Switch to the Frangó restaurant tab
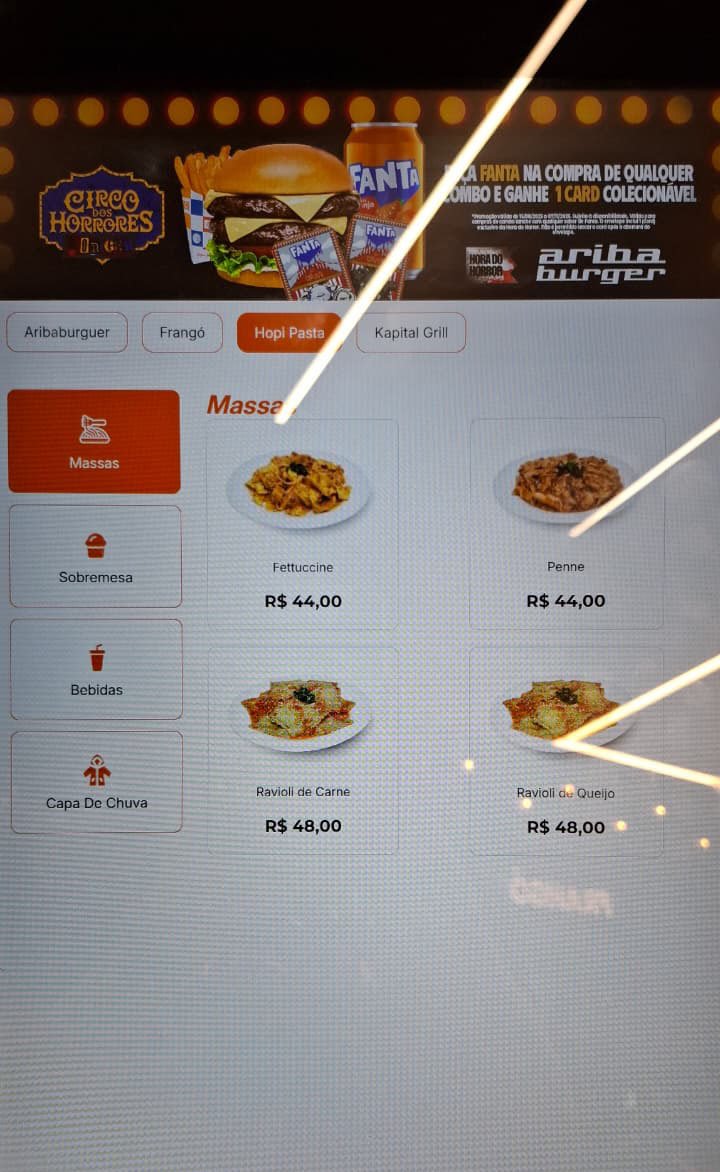Screen dimensions: 720x1172 [x=182, y=333]
